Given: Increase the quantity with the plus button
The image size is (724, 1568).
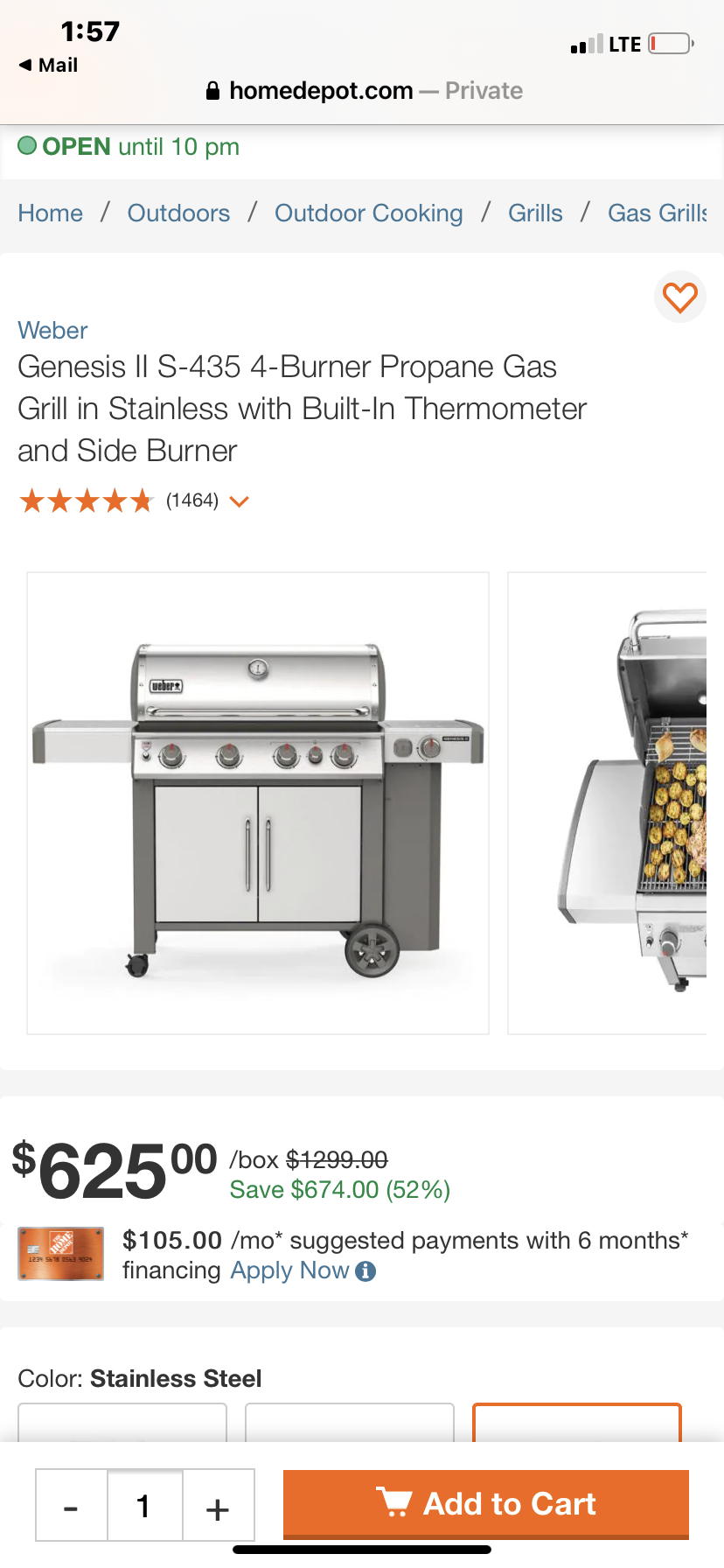Looking at the screenshot, I should 218,1507.
